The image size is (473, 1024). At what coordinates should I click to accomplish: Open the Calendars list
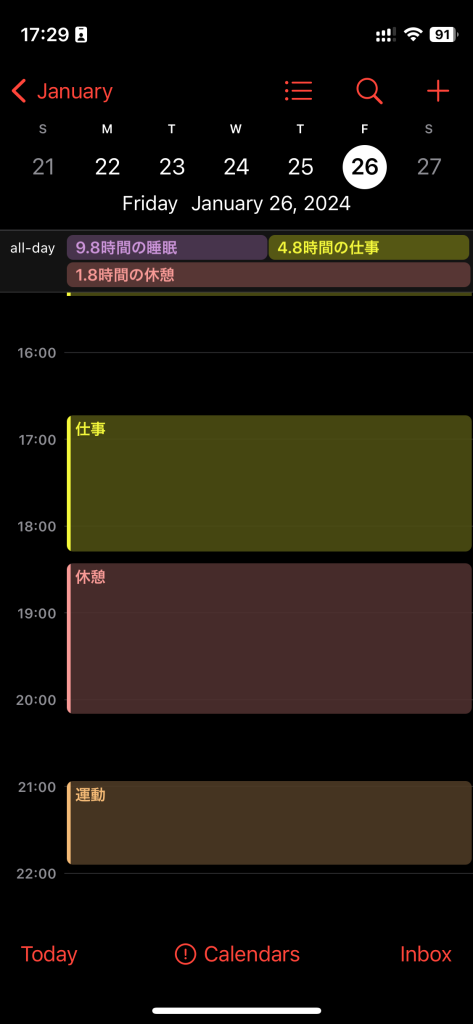coord(237,954)
